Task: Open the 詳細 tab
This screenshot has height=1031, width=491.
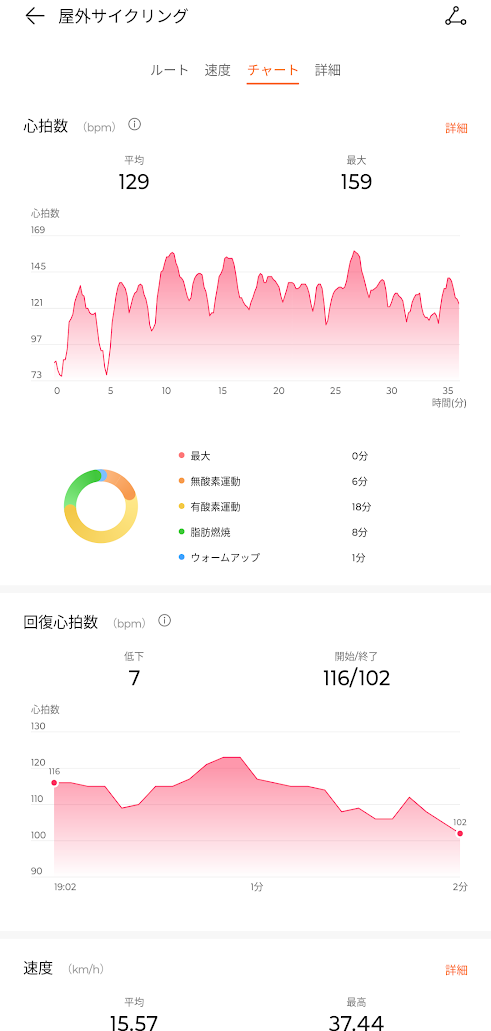Action: 327,70
